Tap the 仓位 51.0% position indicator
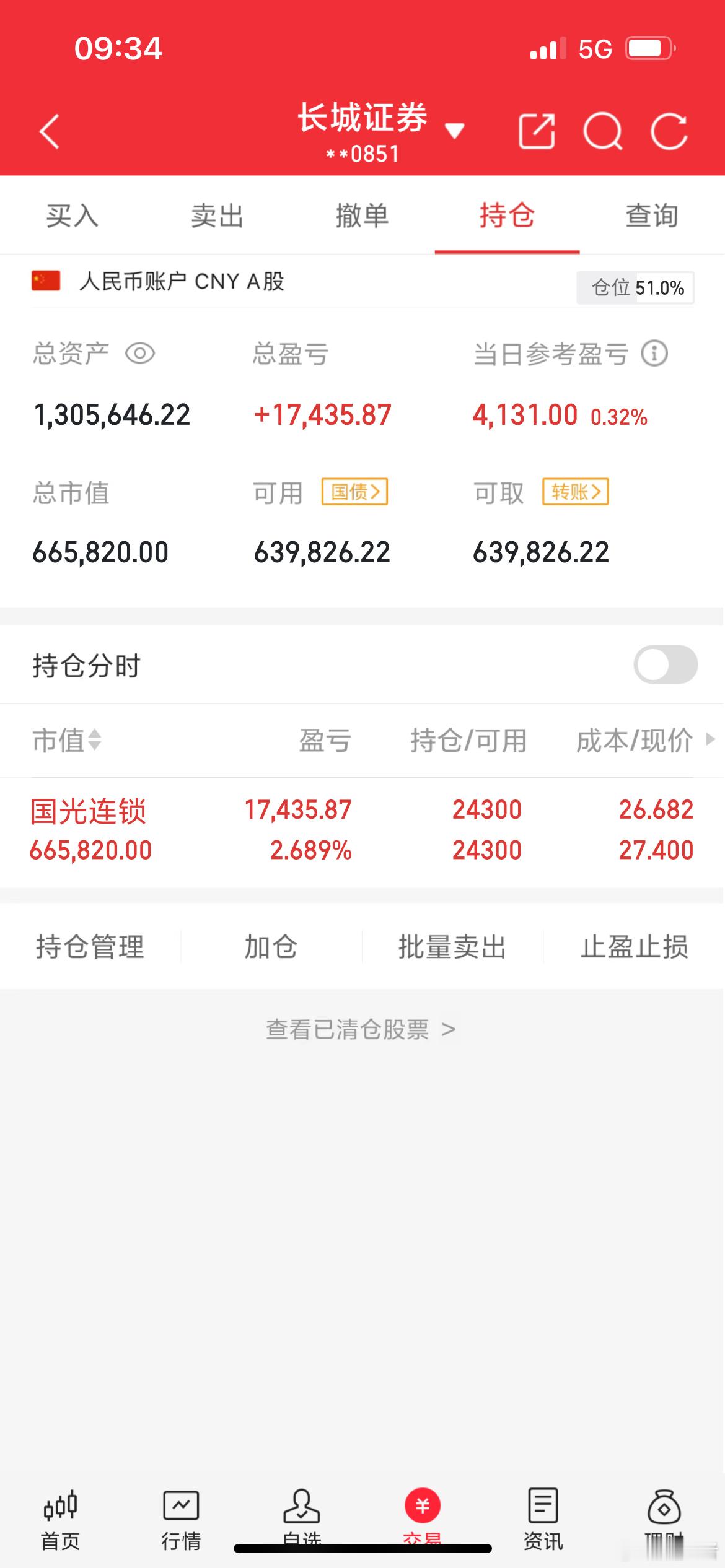 click(635, 287)
